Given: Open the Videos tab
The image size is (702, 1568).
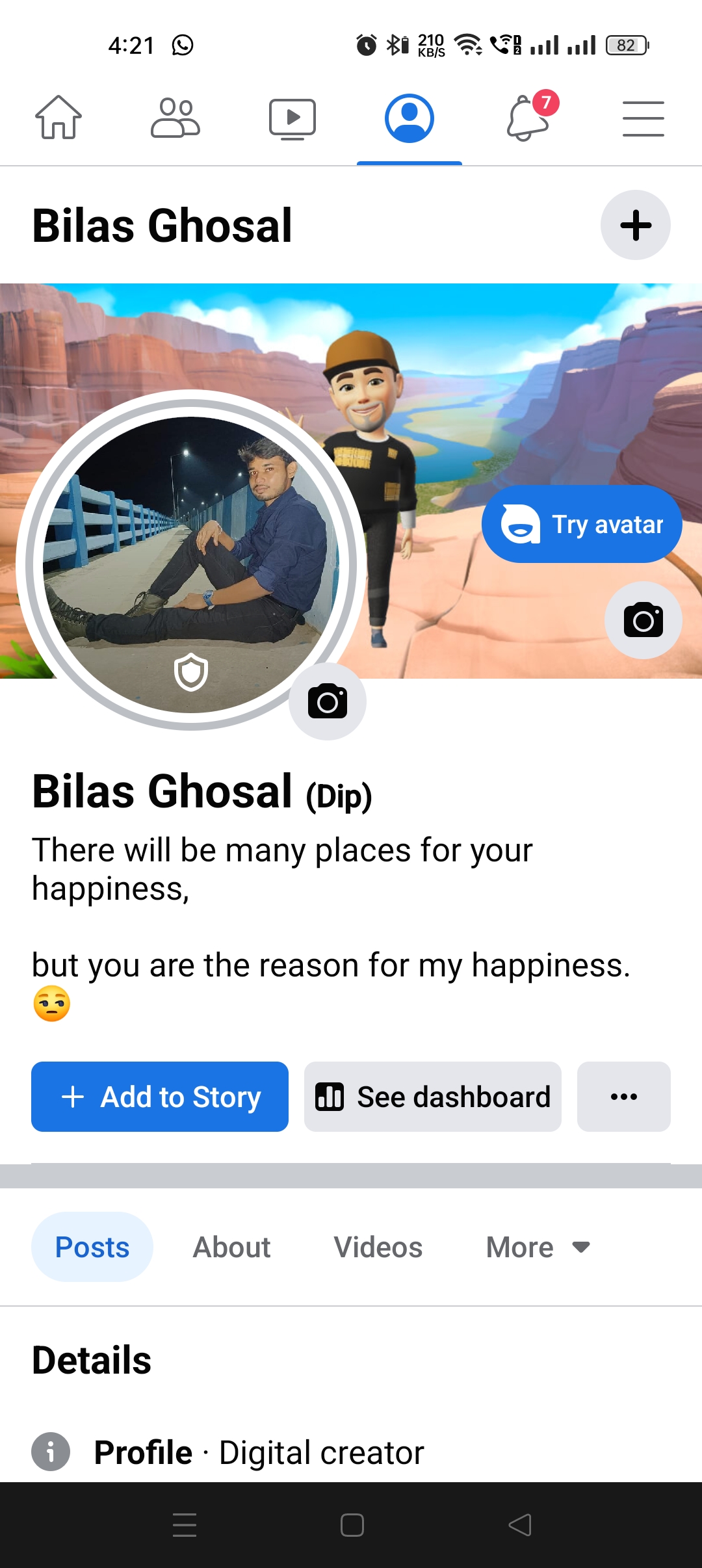Looking at the screenshot, I should pos(378,1247).
